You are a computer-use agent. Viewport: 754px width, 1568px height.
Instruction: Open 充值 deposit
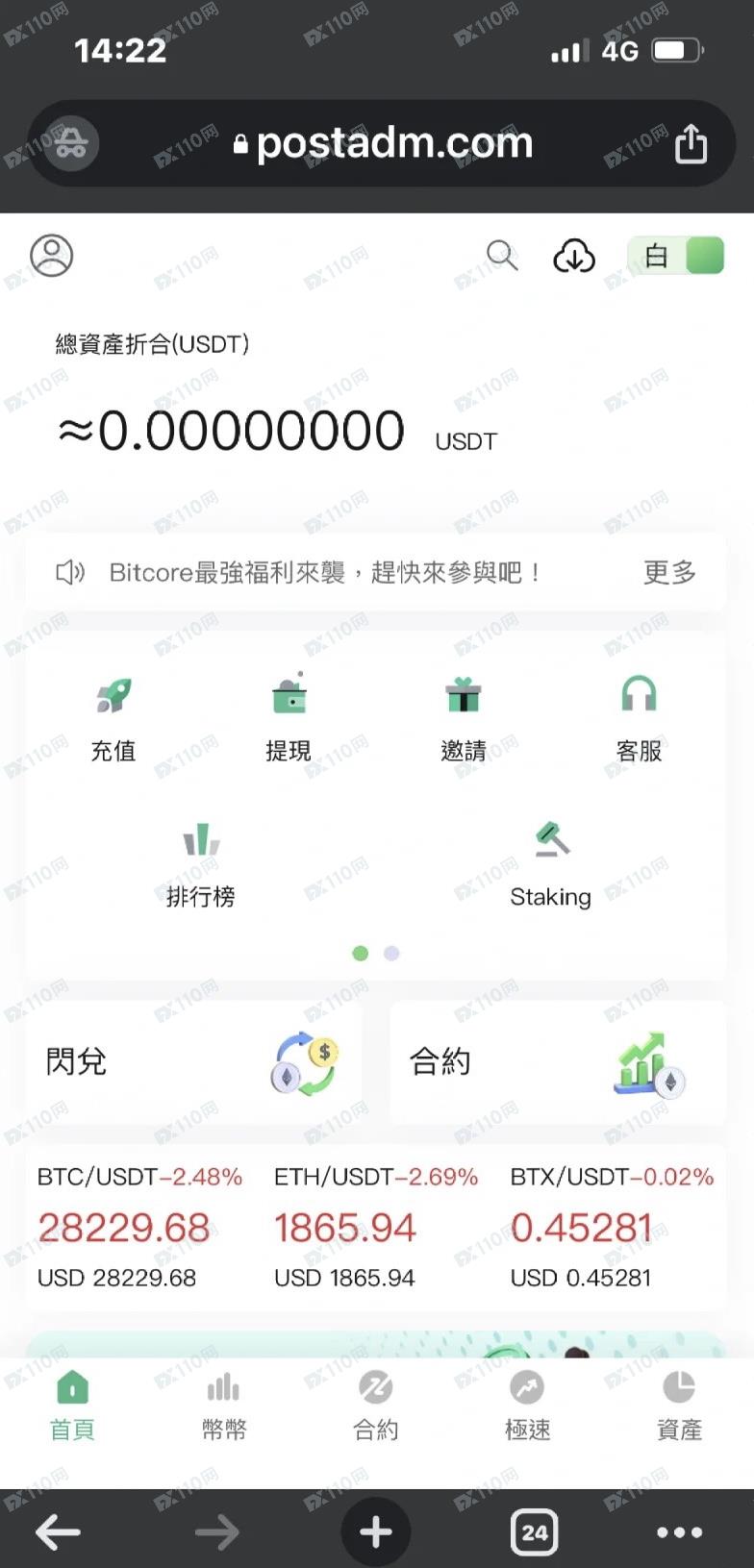tap(113, 716)
